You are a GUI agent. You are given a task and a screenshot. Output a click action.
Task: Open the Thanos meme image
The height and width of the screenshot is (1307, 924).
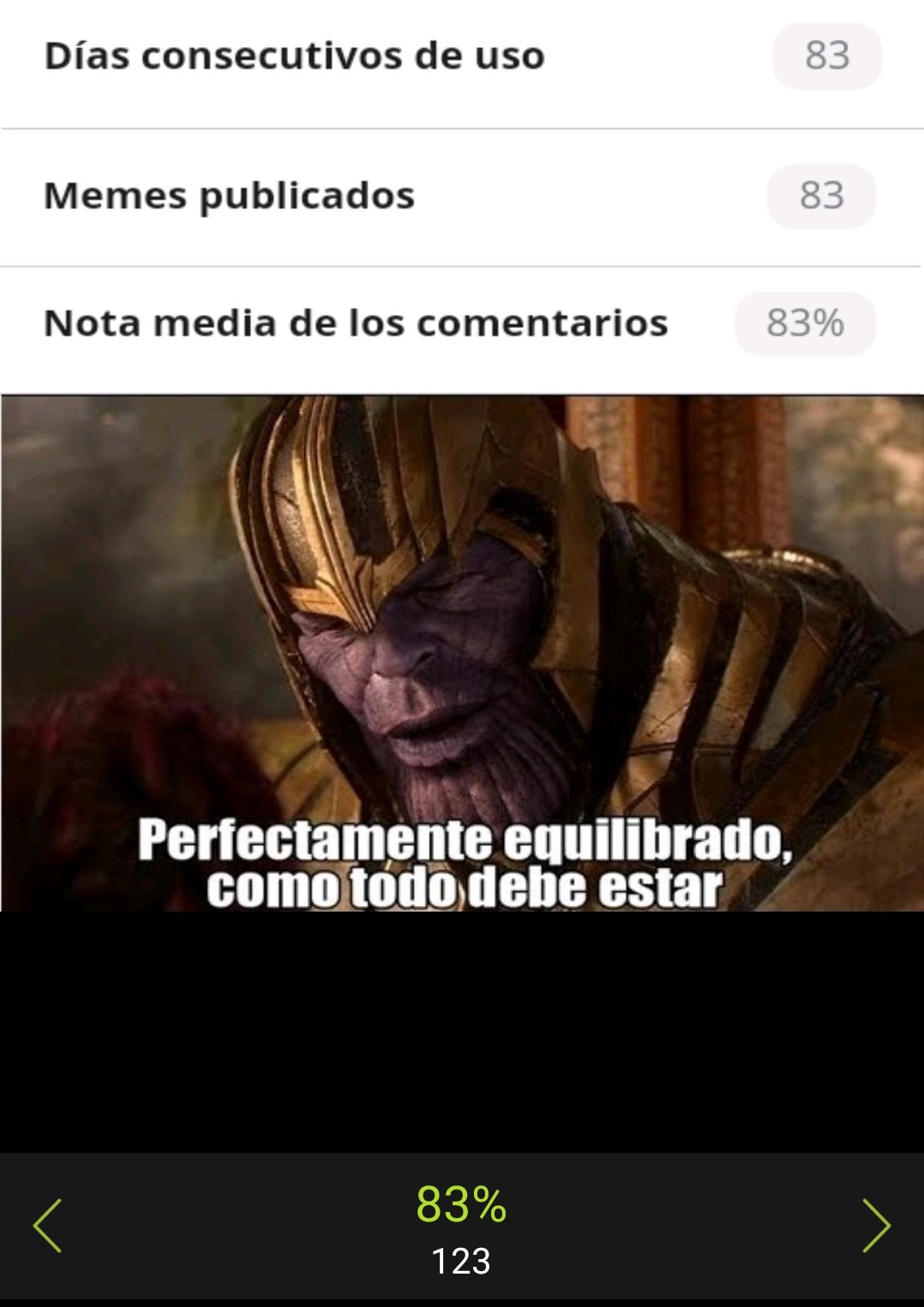[462, 651]
